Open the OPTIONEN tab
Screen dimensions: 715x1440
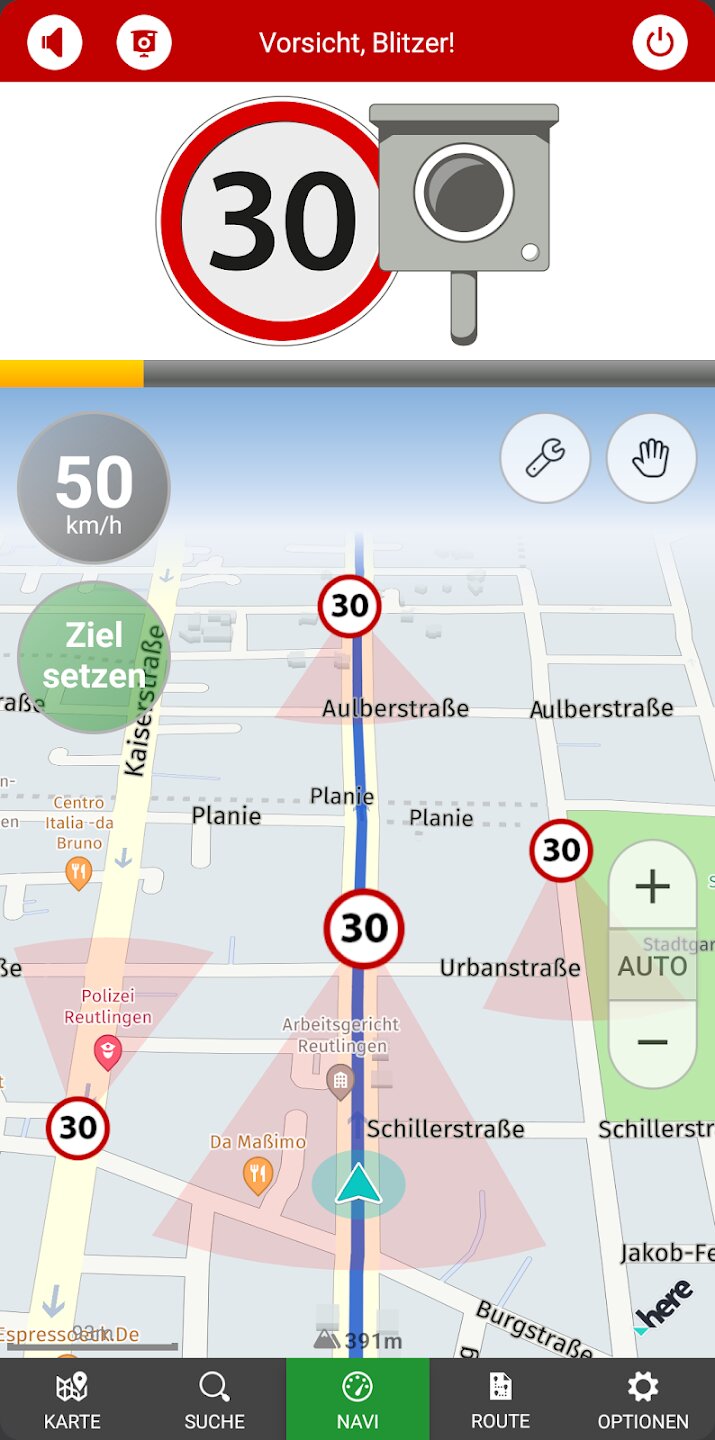[642, 1400]
